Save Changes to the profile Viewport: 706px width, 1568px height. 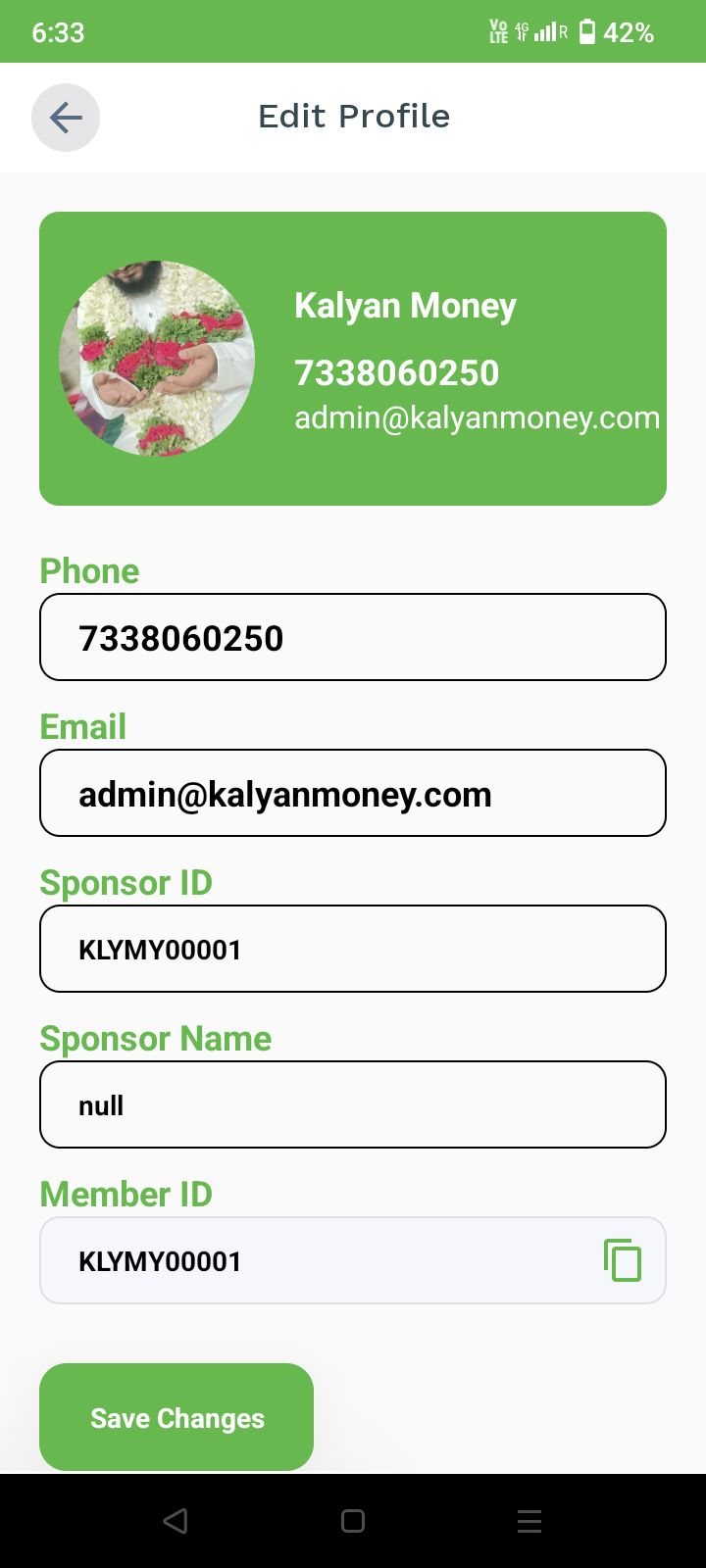[176, 1417]
